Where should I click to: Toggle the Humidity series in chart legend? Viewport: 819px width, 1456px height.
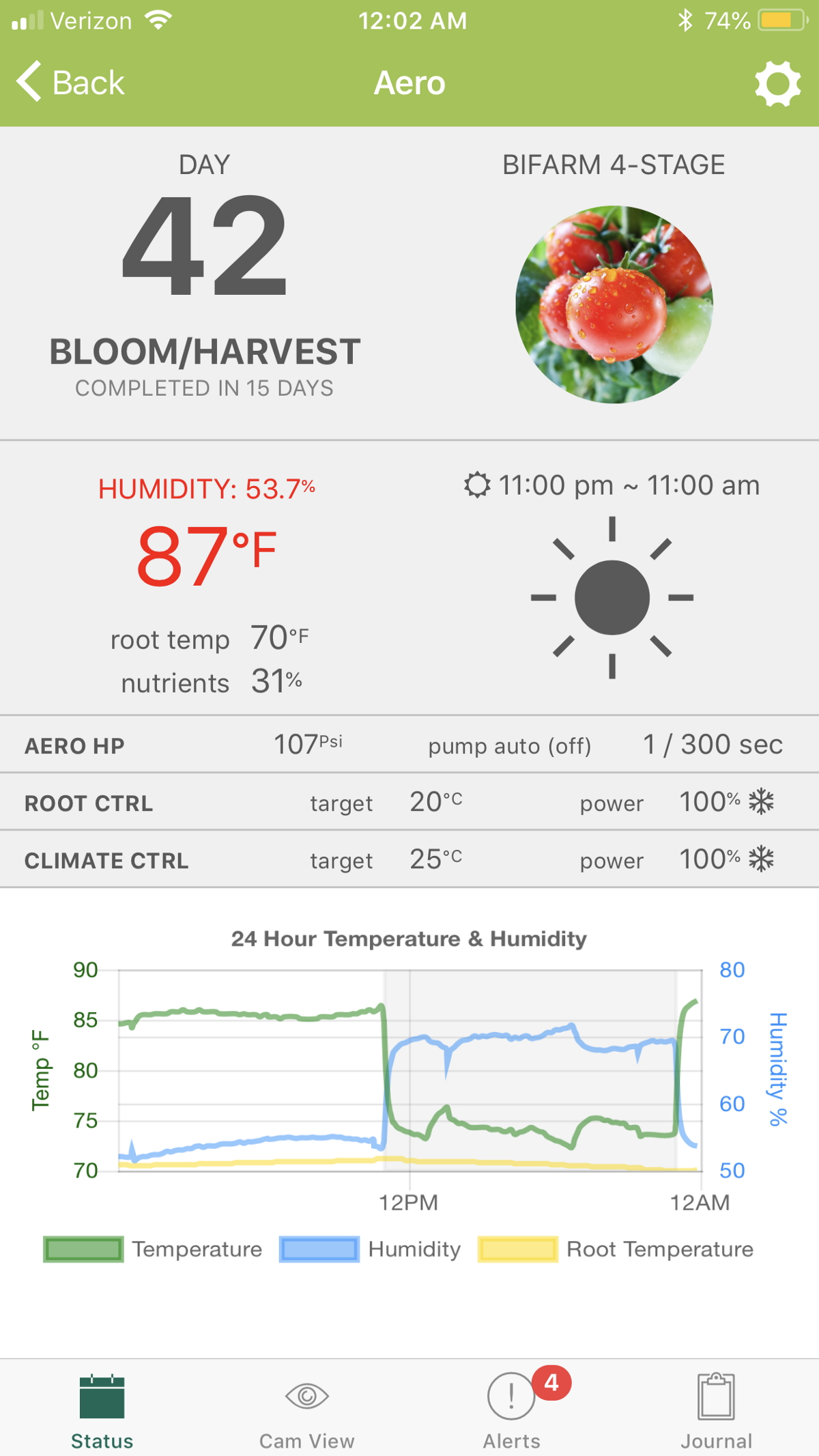[371, 1249]
